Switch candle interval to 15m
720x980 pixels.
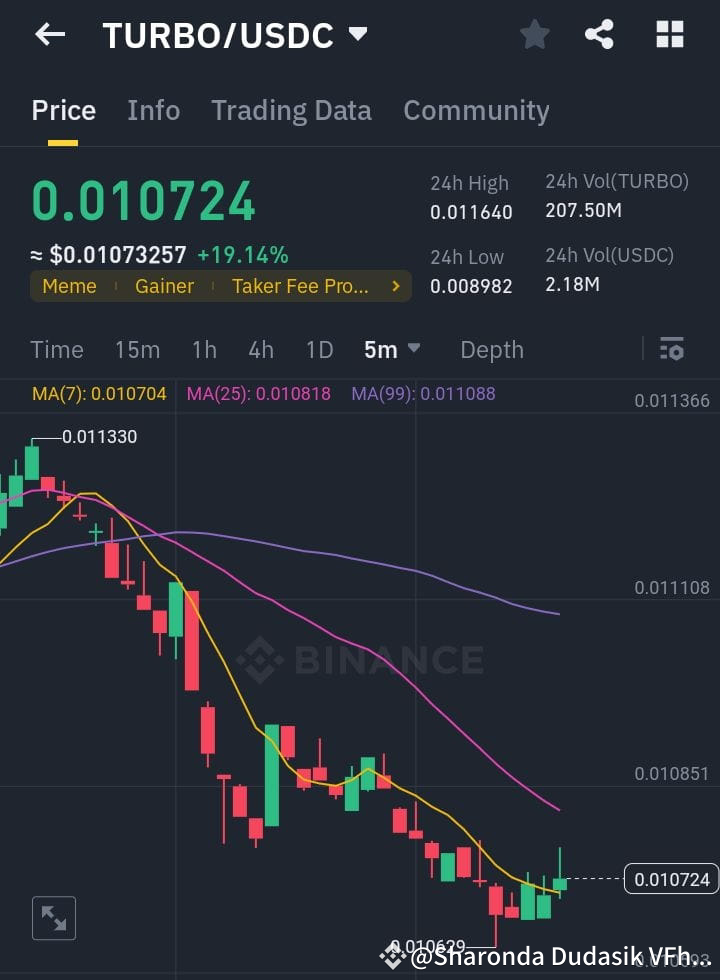pyautogui.click(x=137, y=349)
